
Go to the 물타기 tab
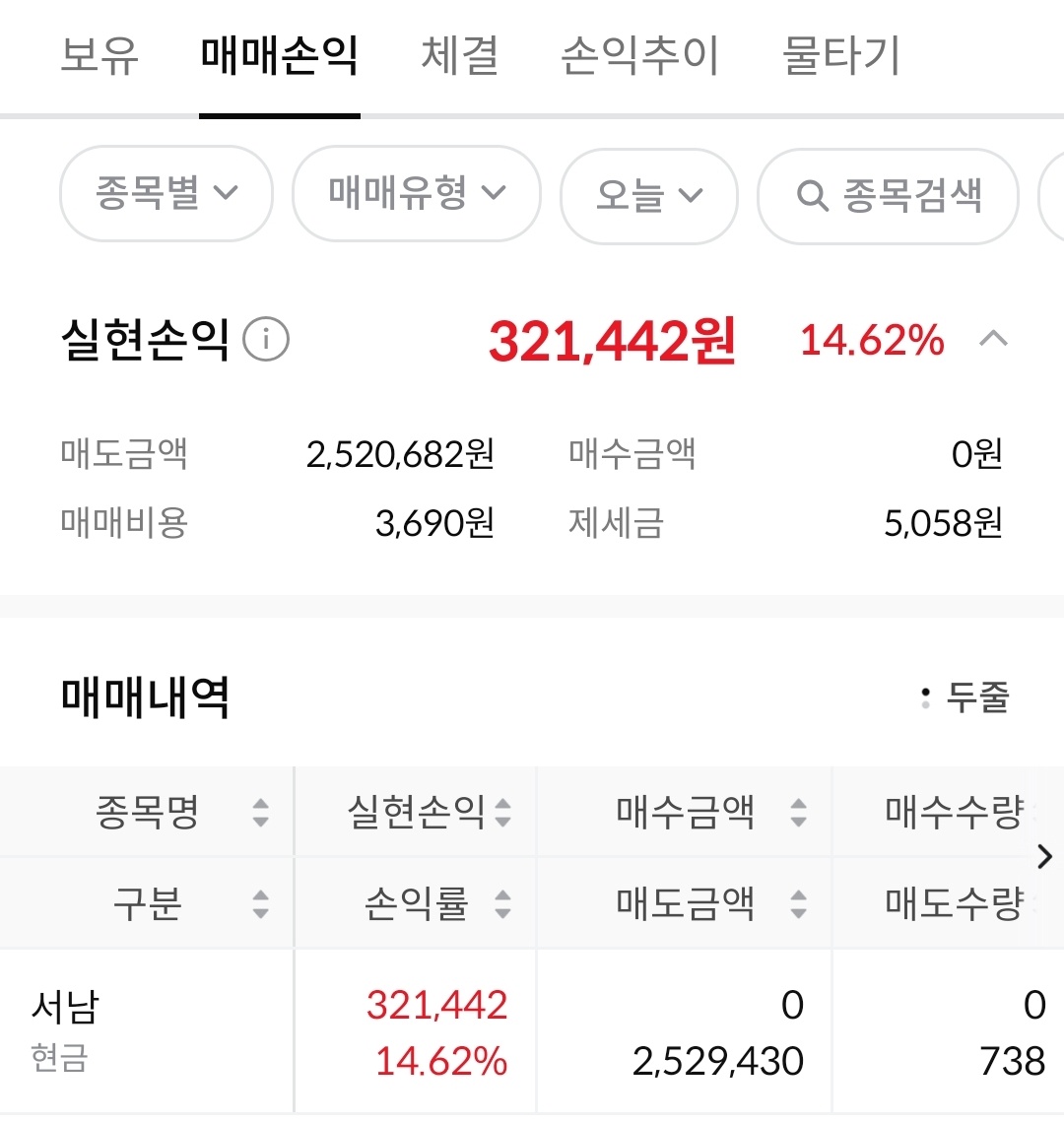coord(841,56)
